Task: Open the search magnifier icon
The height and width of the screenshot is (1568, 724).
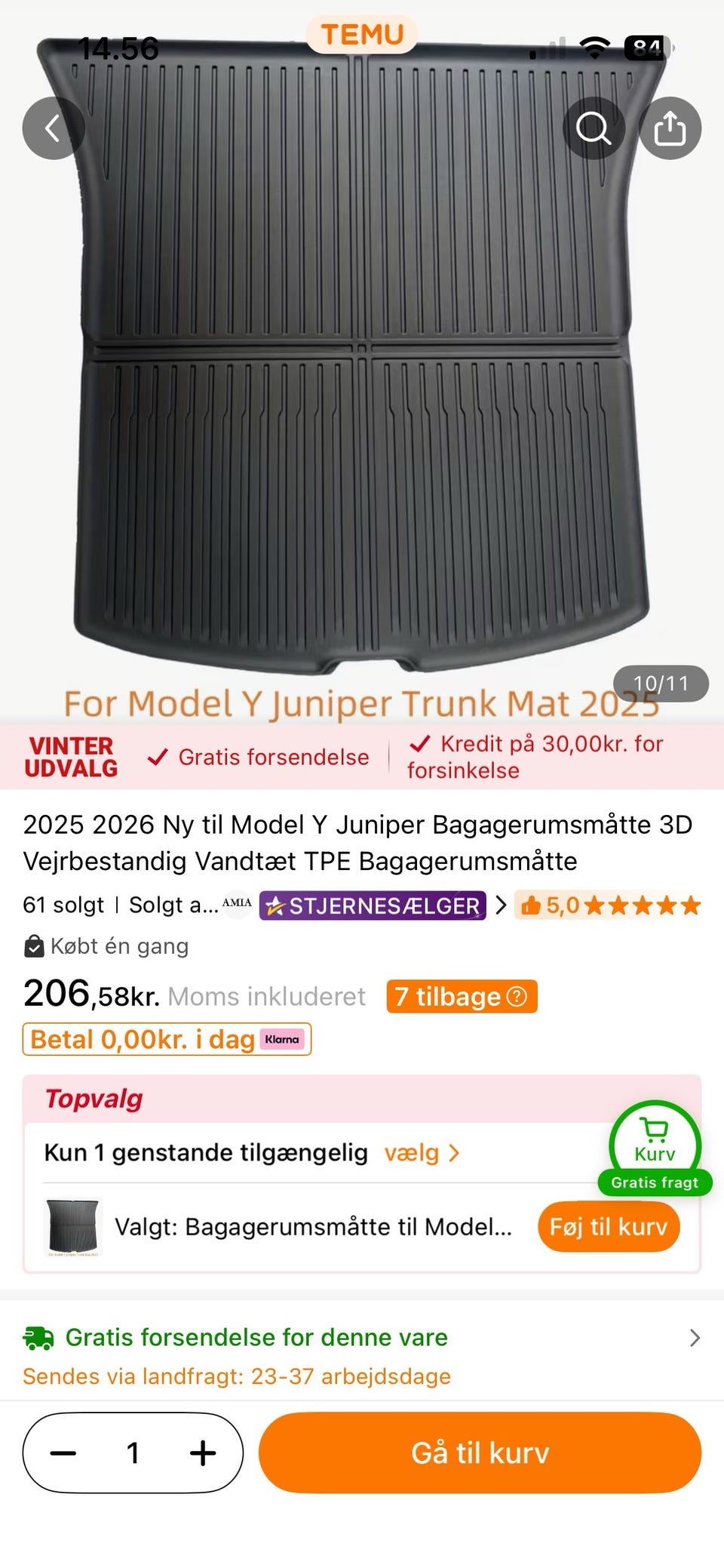Action: point(594,128)
